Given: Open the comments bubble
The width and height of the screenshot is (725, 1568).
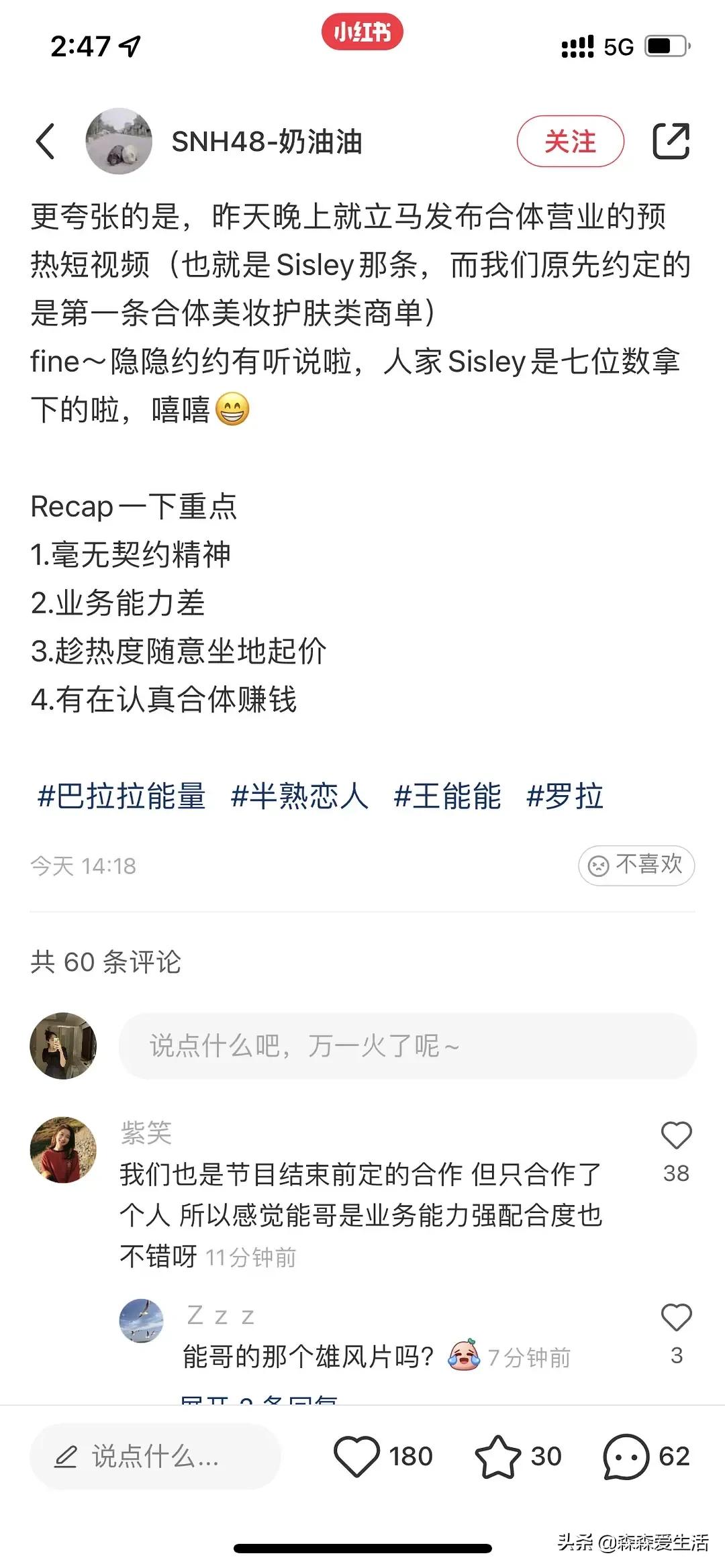Looking at the screenshot, I should (626, 1457).
